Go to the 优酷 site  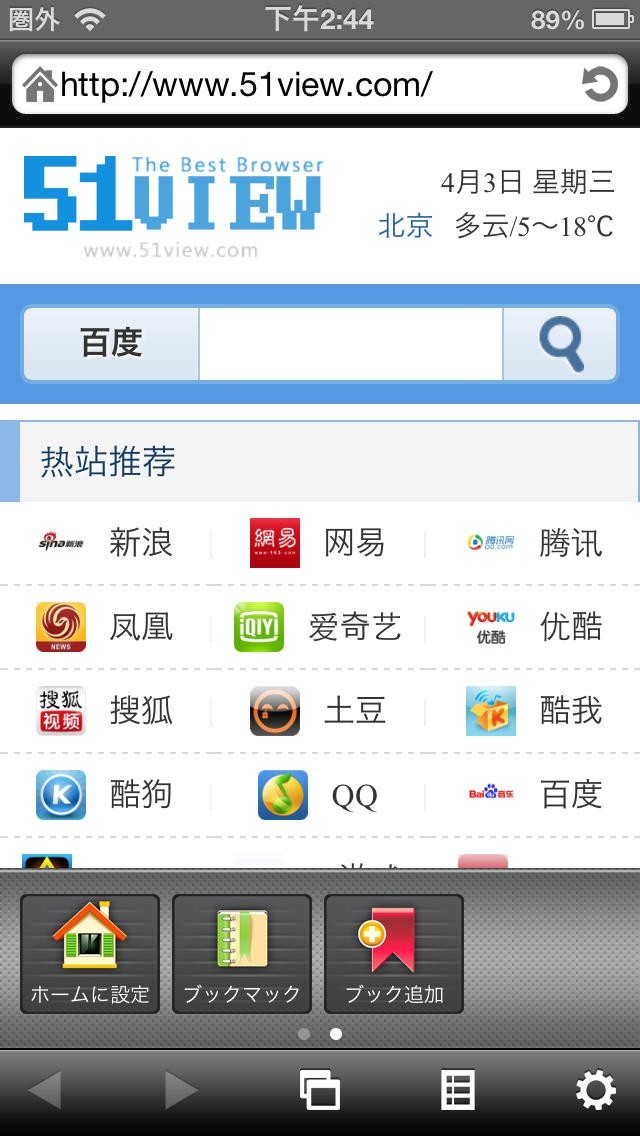[x=535, y=627]
